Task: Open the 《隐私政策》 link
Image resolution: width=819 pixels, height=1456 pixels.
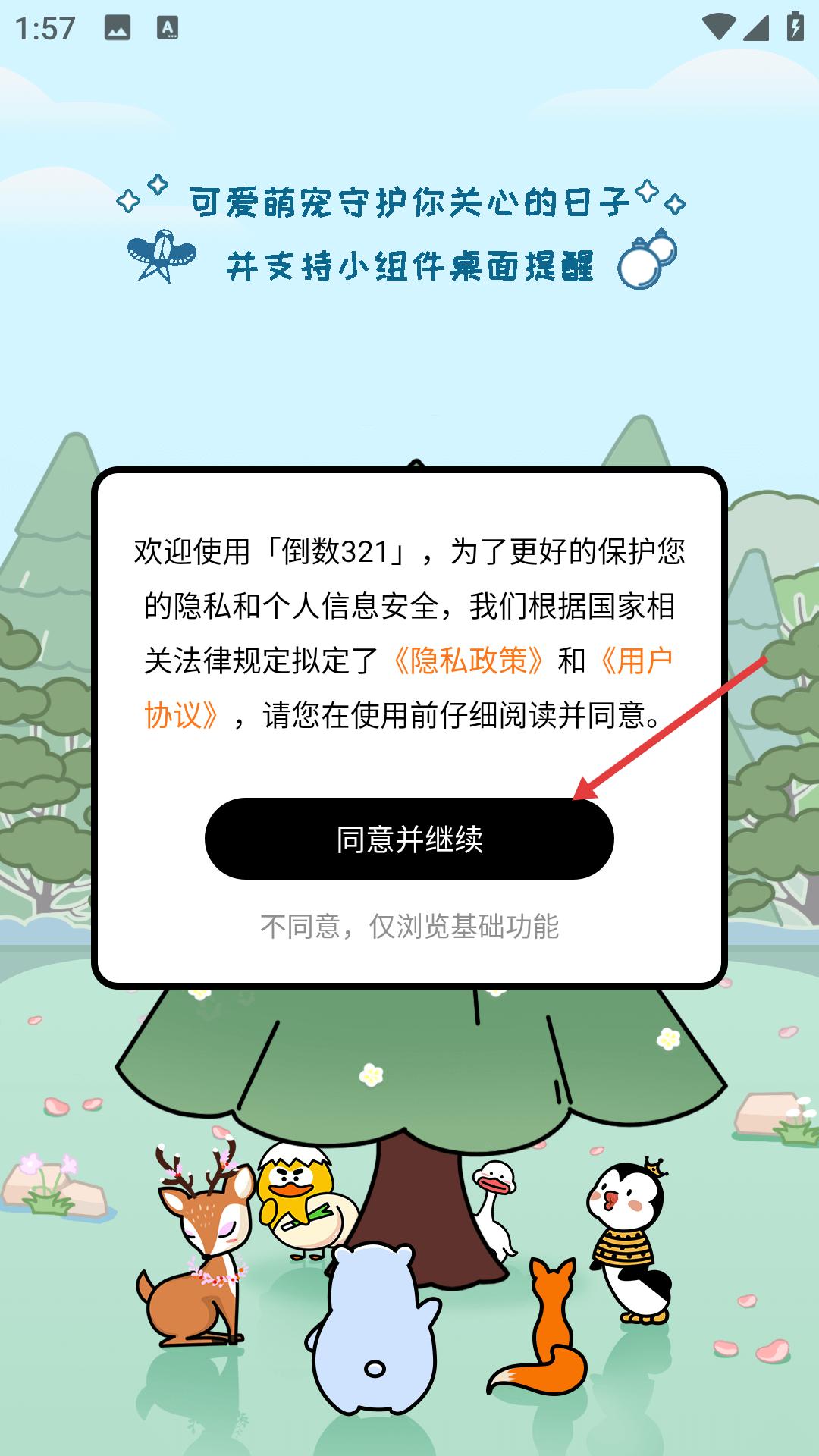Action: pyautogui.click(x=468, y=661)
